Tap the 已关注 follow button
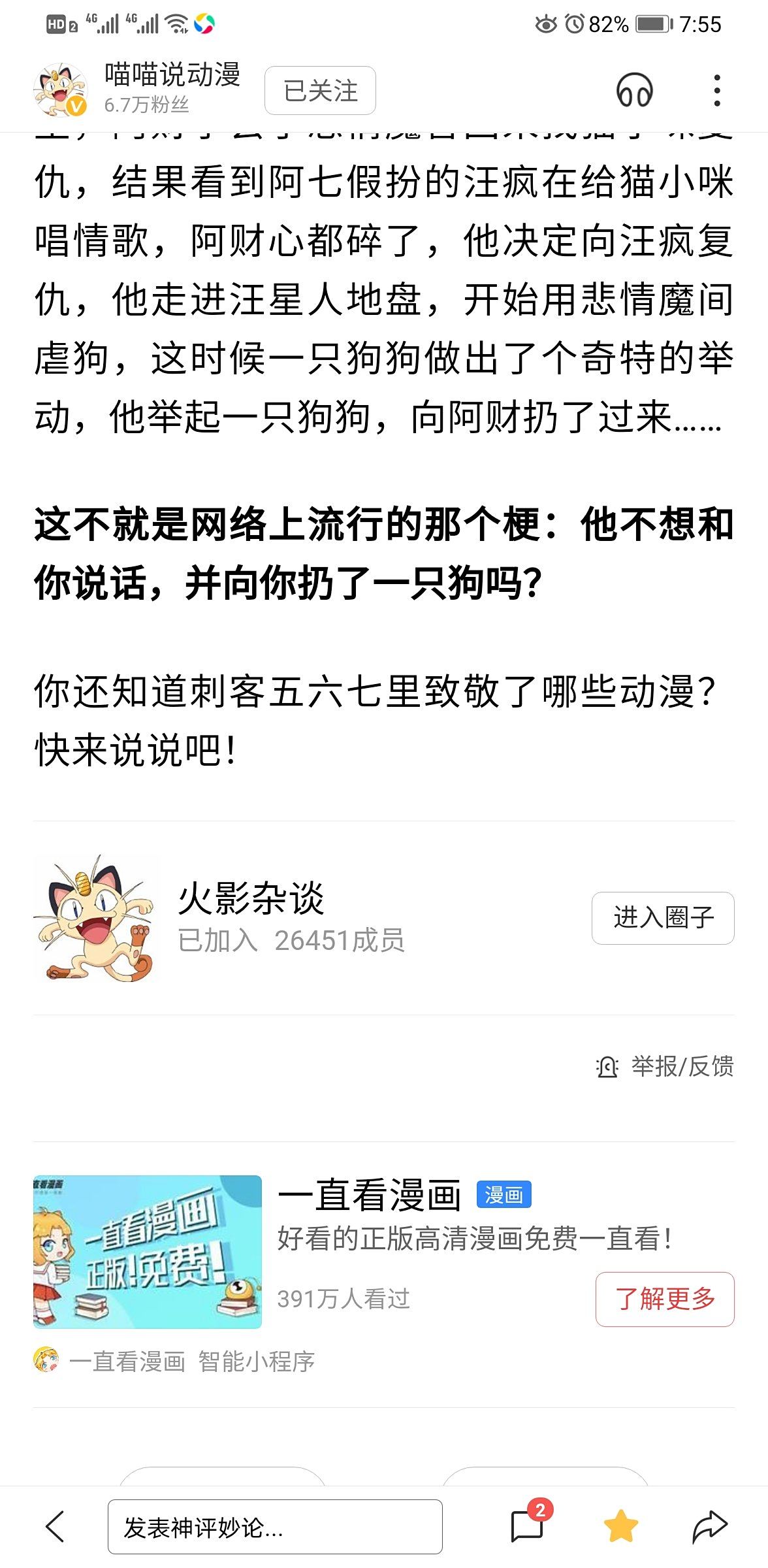Screen dimensions: 768x1568 click(320, 91)
